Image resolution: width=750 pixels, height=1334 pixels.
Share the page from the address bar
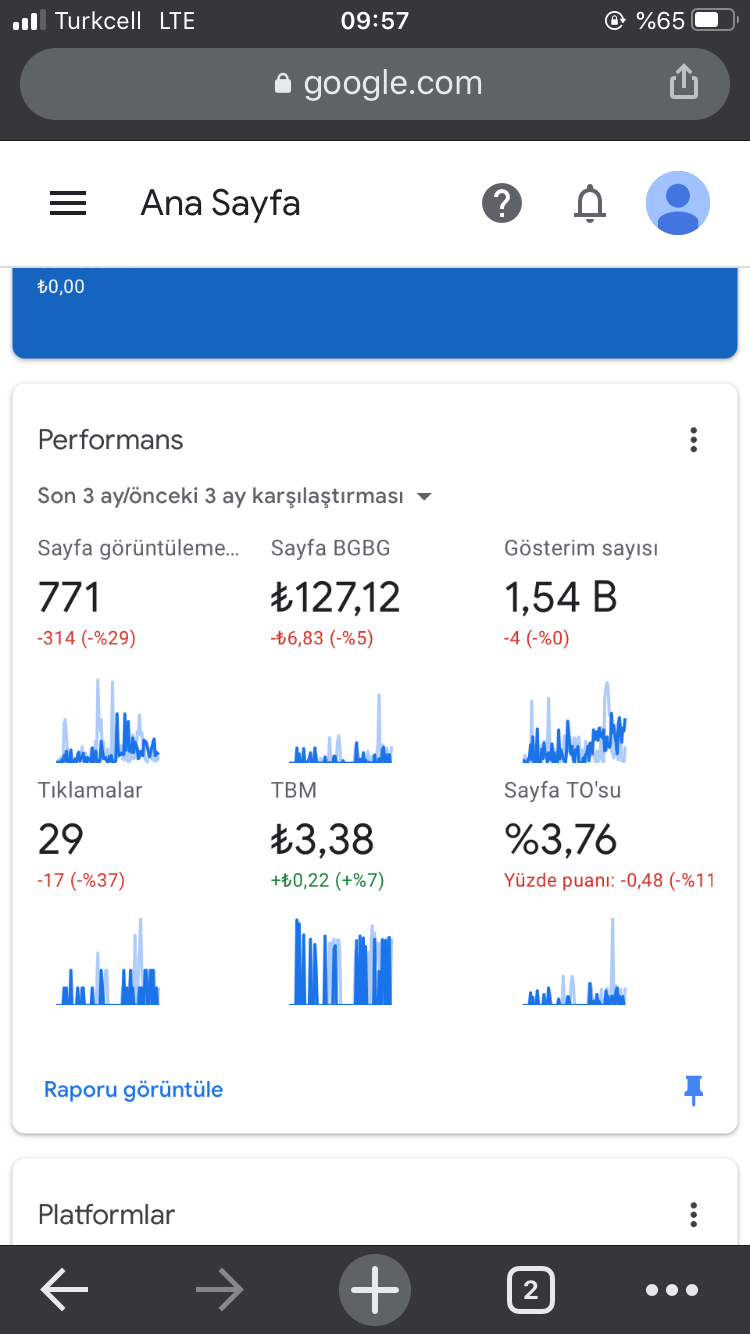683,82
